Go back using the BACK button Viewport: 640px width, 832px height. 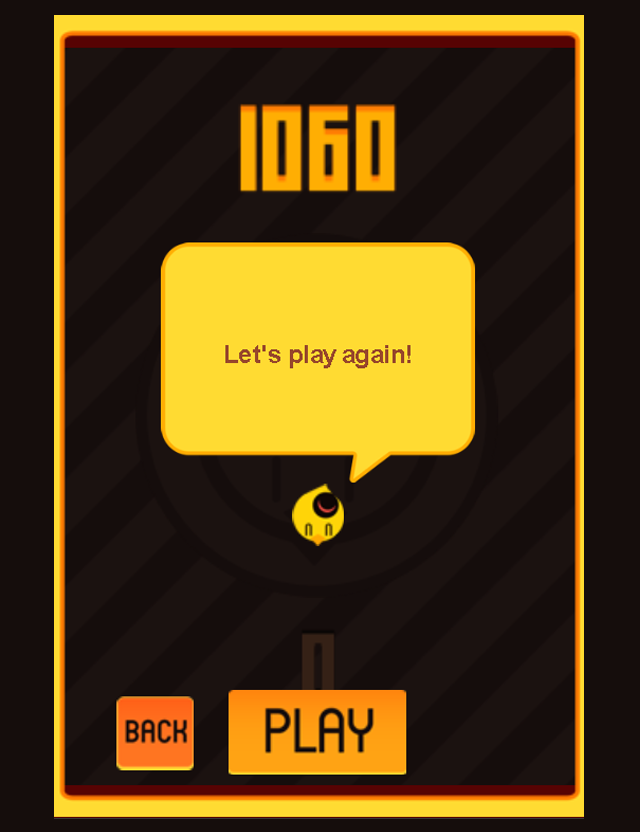click(155, 732)
